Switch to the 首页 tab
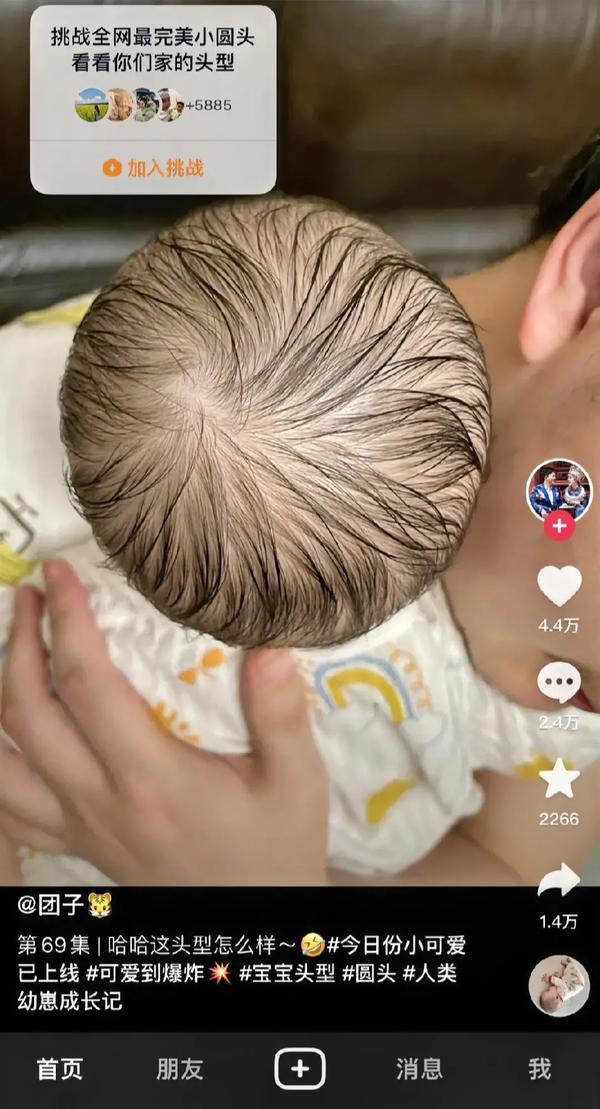The image size is (600, 1109). point(60,1069)
